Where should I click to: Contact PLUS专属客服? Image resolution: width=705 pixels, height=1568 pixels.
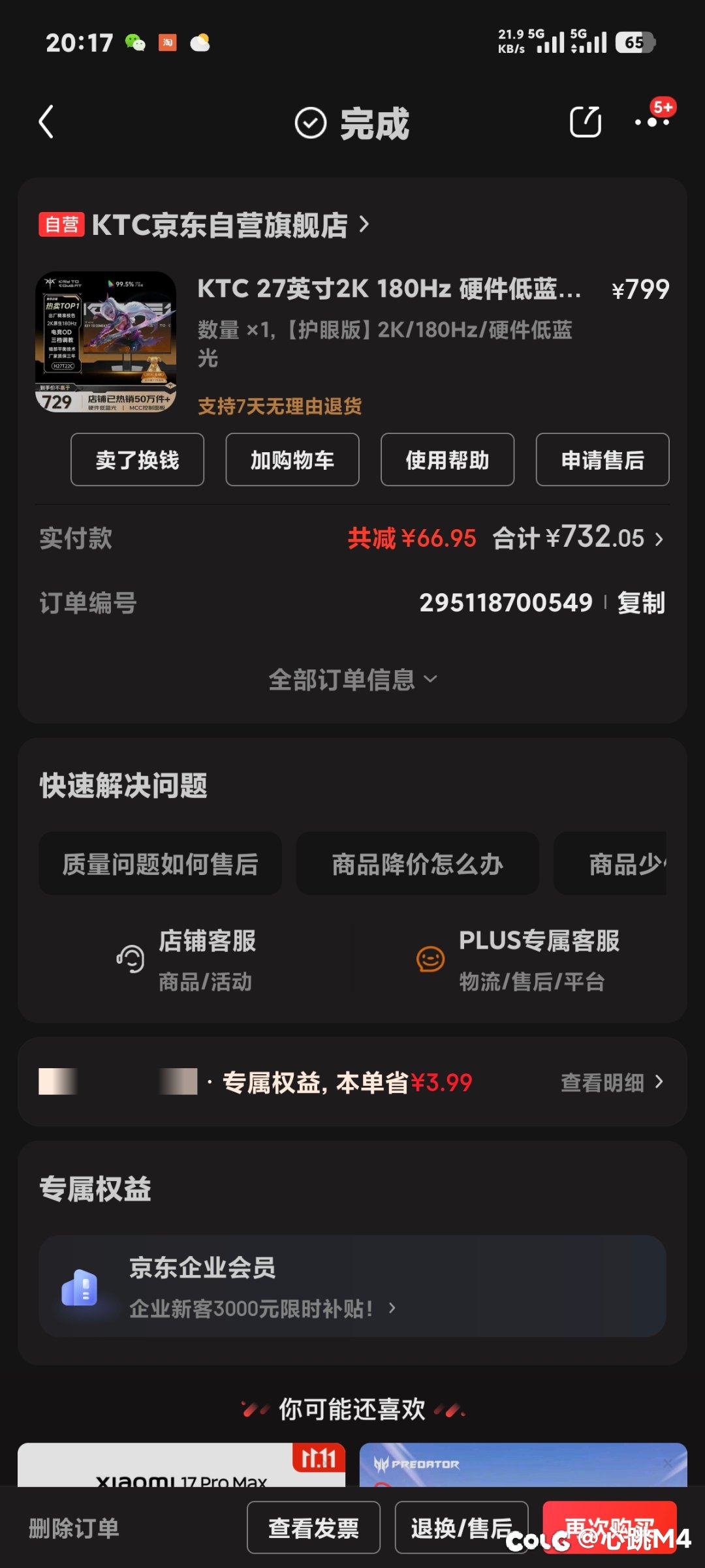click(519, 959)
